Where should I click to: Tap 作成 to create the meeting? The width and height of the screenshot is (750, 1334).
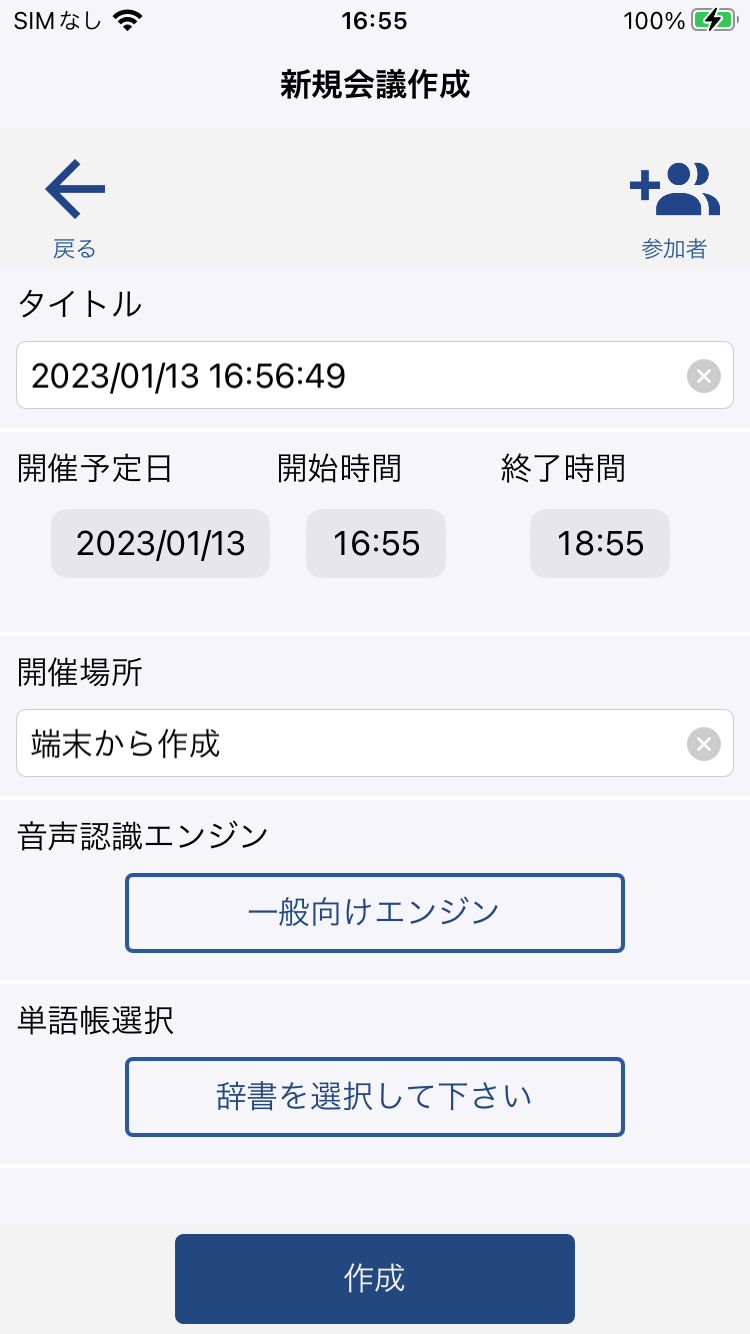point(375,1278)
